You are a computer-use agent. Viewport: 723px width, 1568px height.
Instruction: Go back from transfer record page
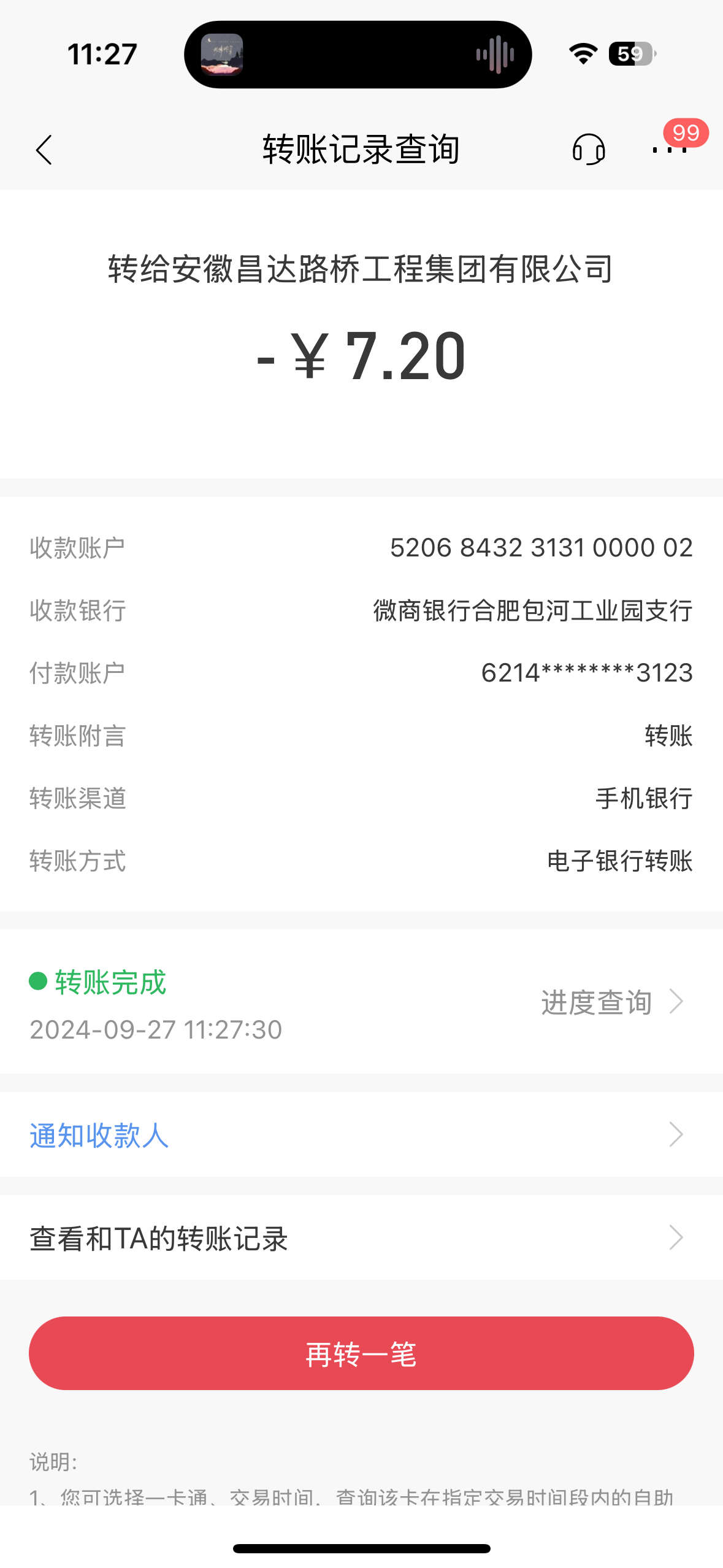tap(44, 150)
